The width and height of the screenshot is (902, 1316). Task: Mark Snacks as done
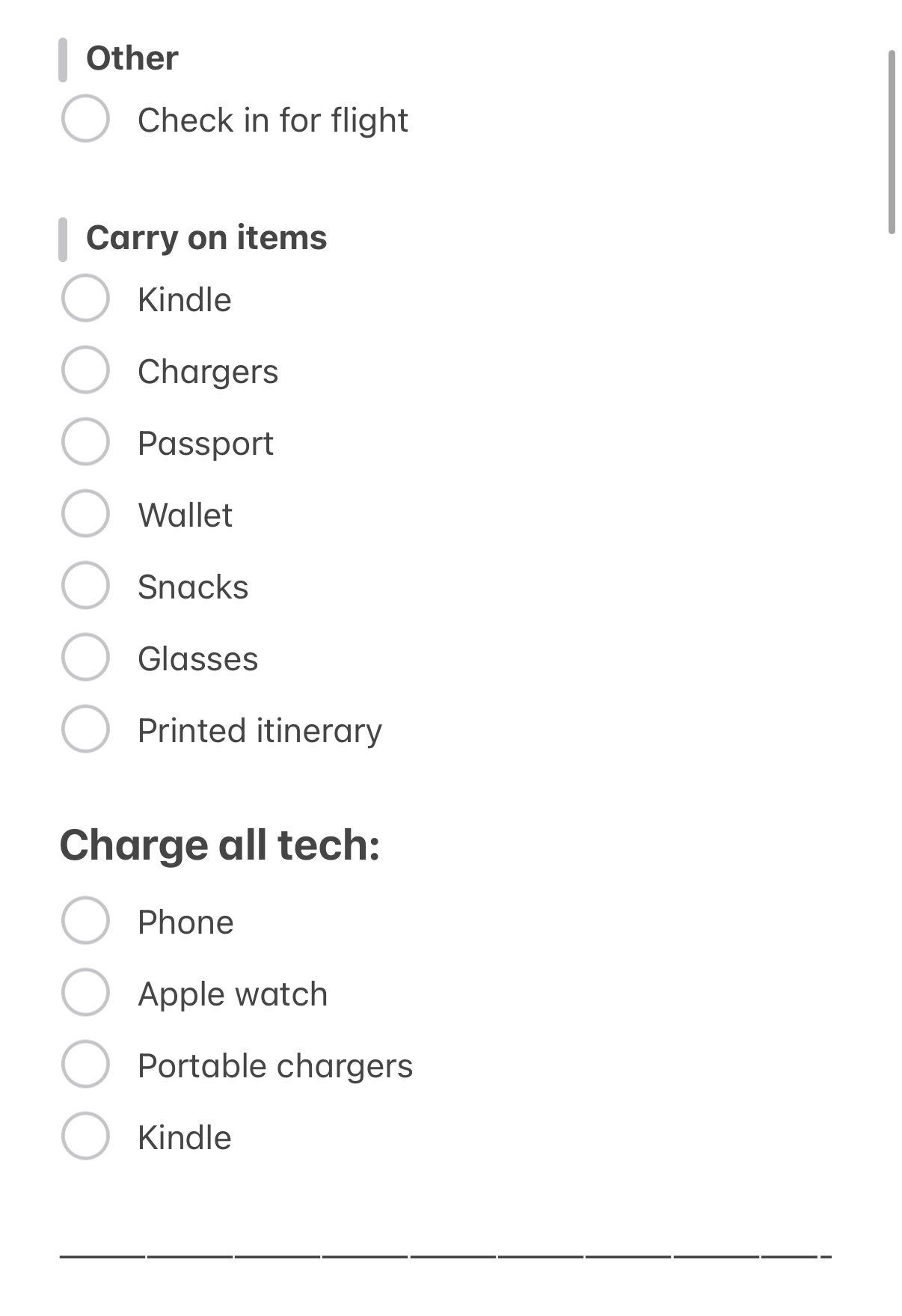(85, 585)
